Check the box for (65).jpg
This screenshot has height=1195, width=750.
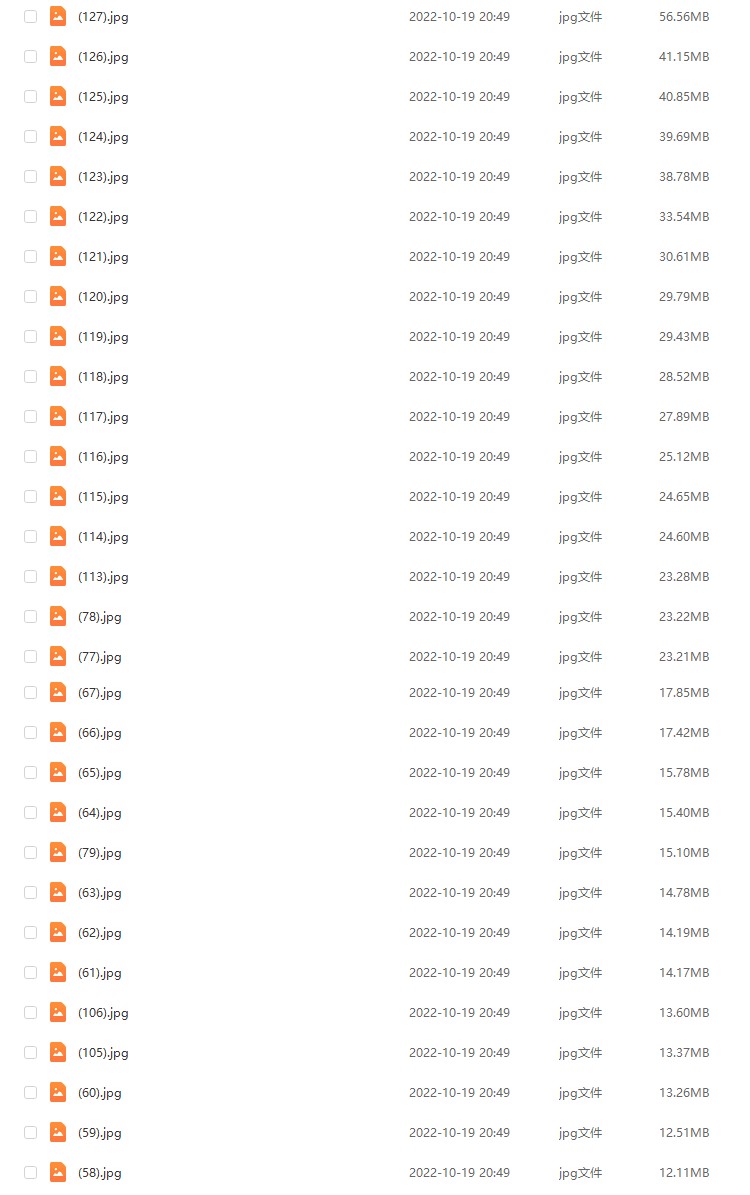(x=30, y=773)
